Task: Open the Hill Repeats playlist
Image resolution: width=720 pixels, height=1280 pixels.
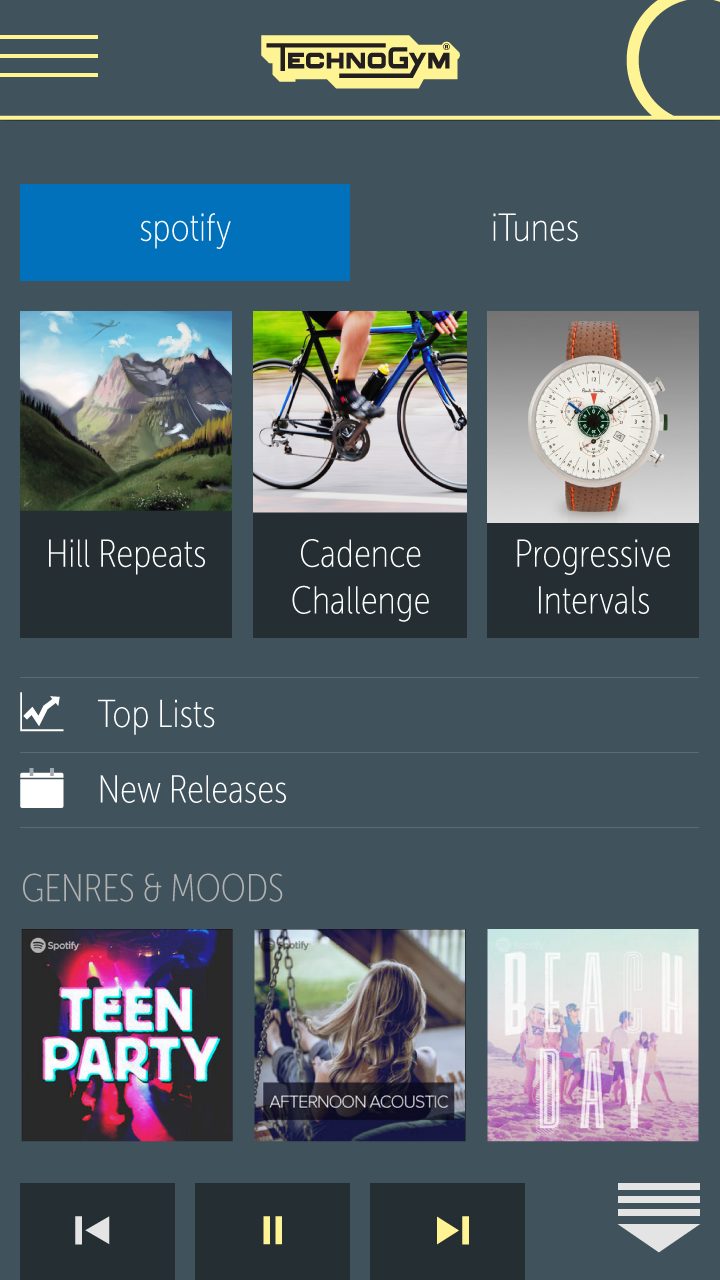Action: point(126,474)
